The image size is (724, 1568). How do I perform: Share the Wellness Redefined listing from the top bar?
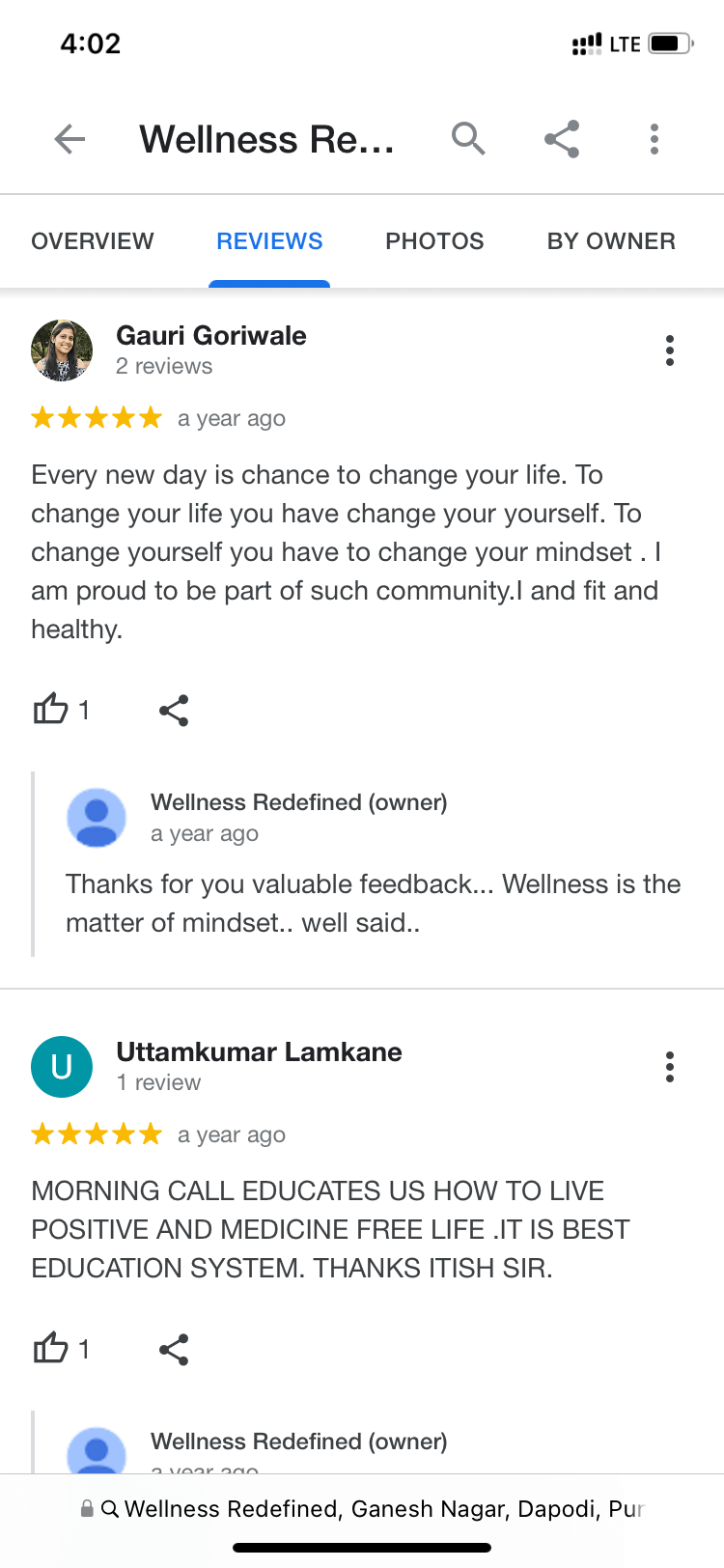[x=562, y=139]
